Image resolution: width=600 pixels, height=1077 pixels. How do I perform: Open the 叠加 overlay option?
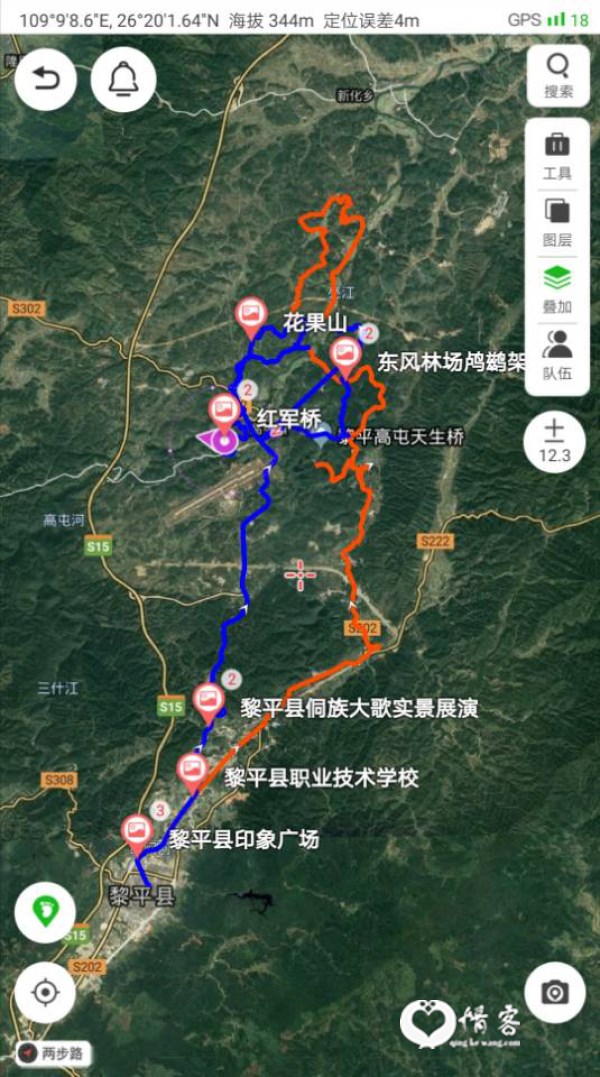point(557,289)
